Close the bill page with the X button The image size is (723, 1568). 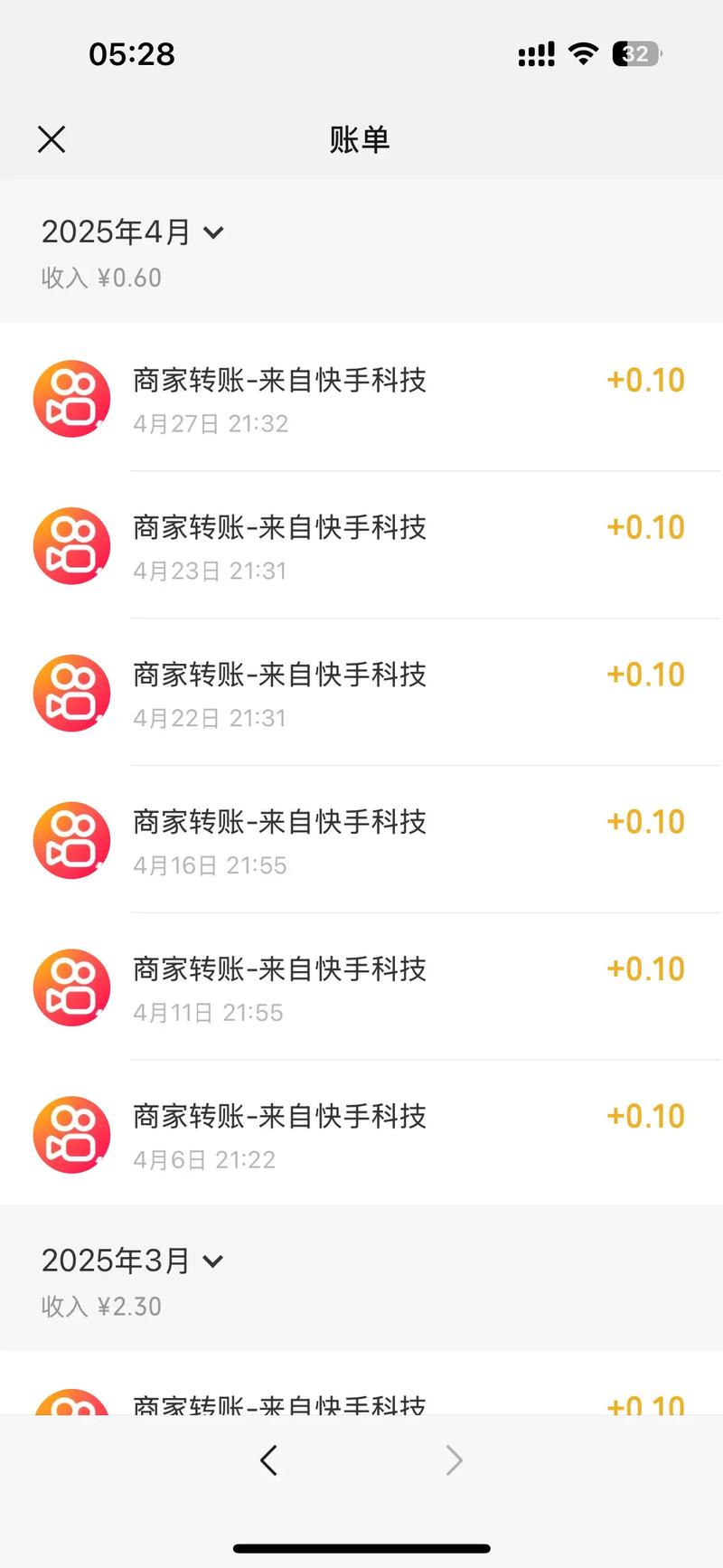click(52, 140)
